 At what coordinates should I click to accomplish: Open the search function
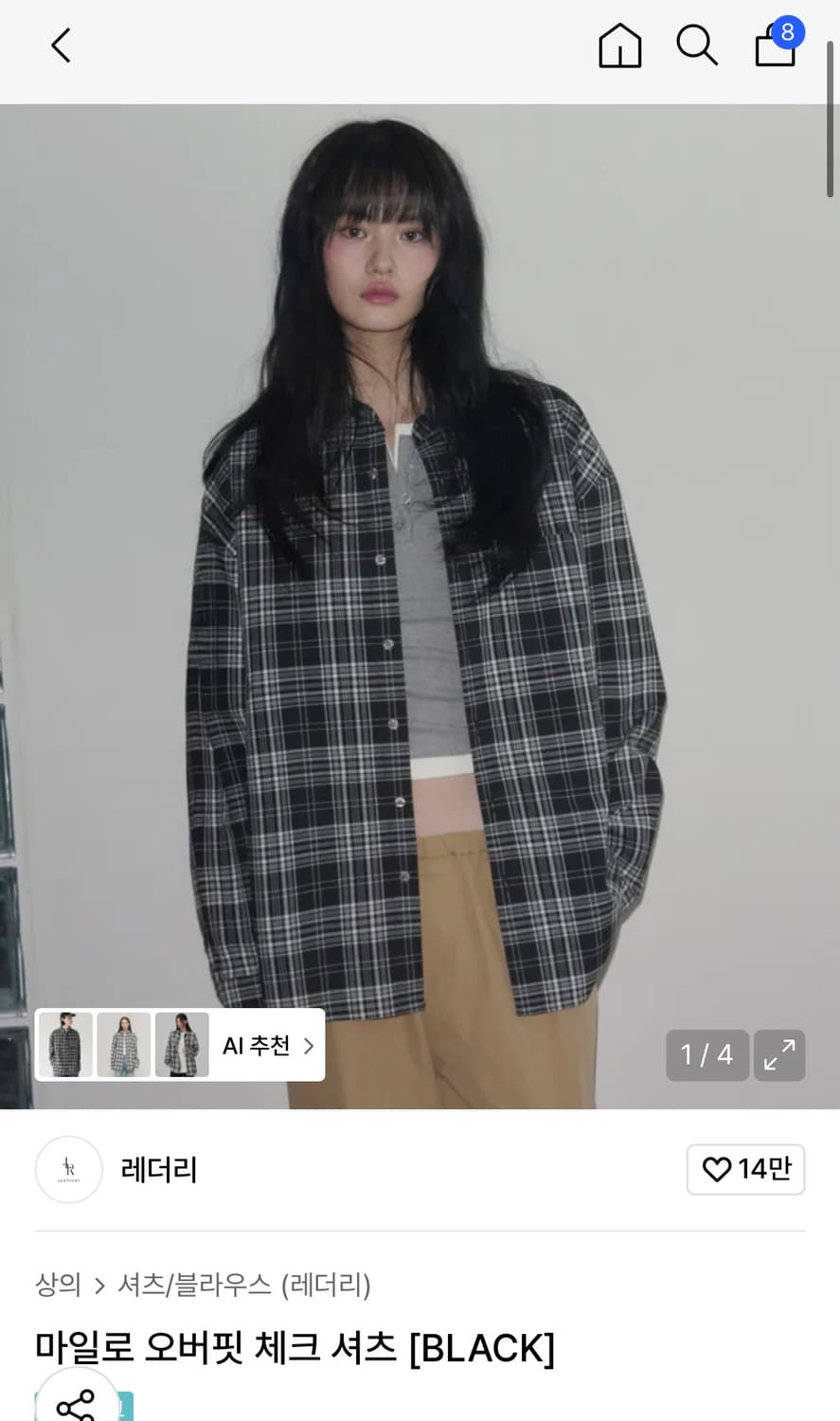tap(697, 45)
